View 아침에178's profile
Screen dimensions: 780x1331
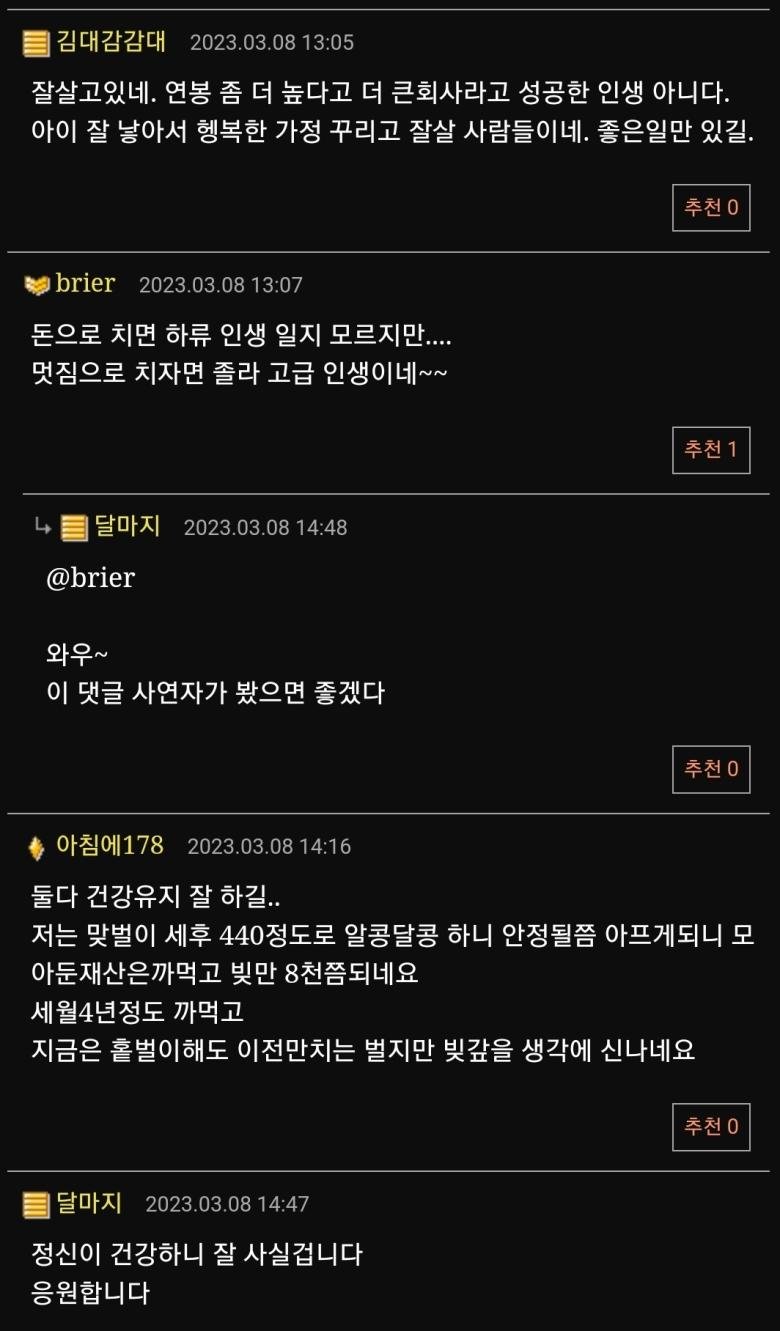109,846
